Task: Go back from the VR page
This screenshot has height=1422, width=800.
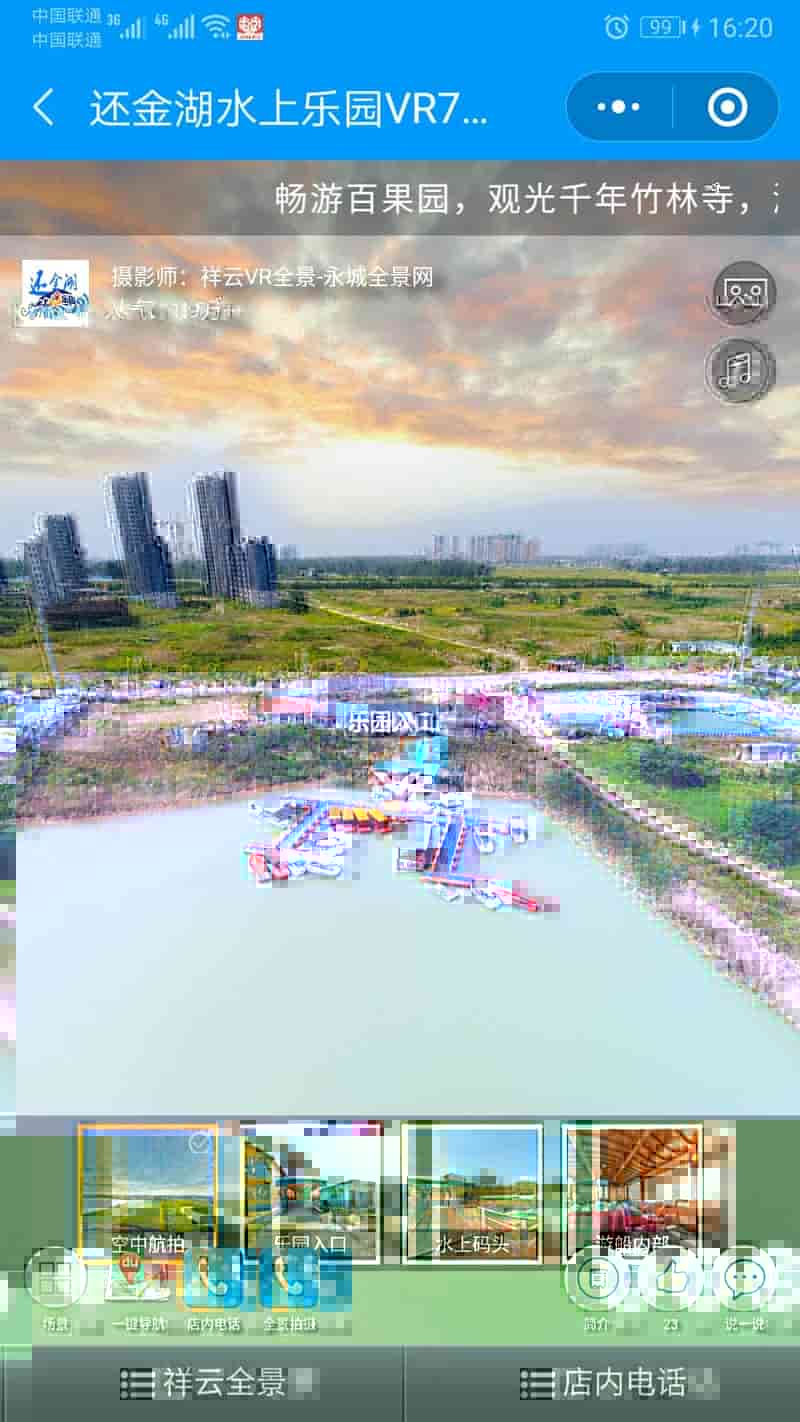Action: [x=43, y=107]
